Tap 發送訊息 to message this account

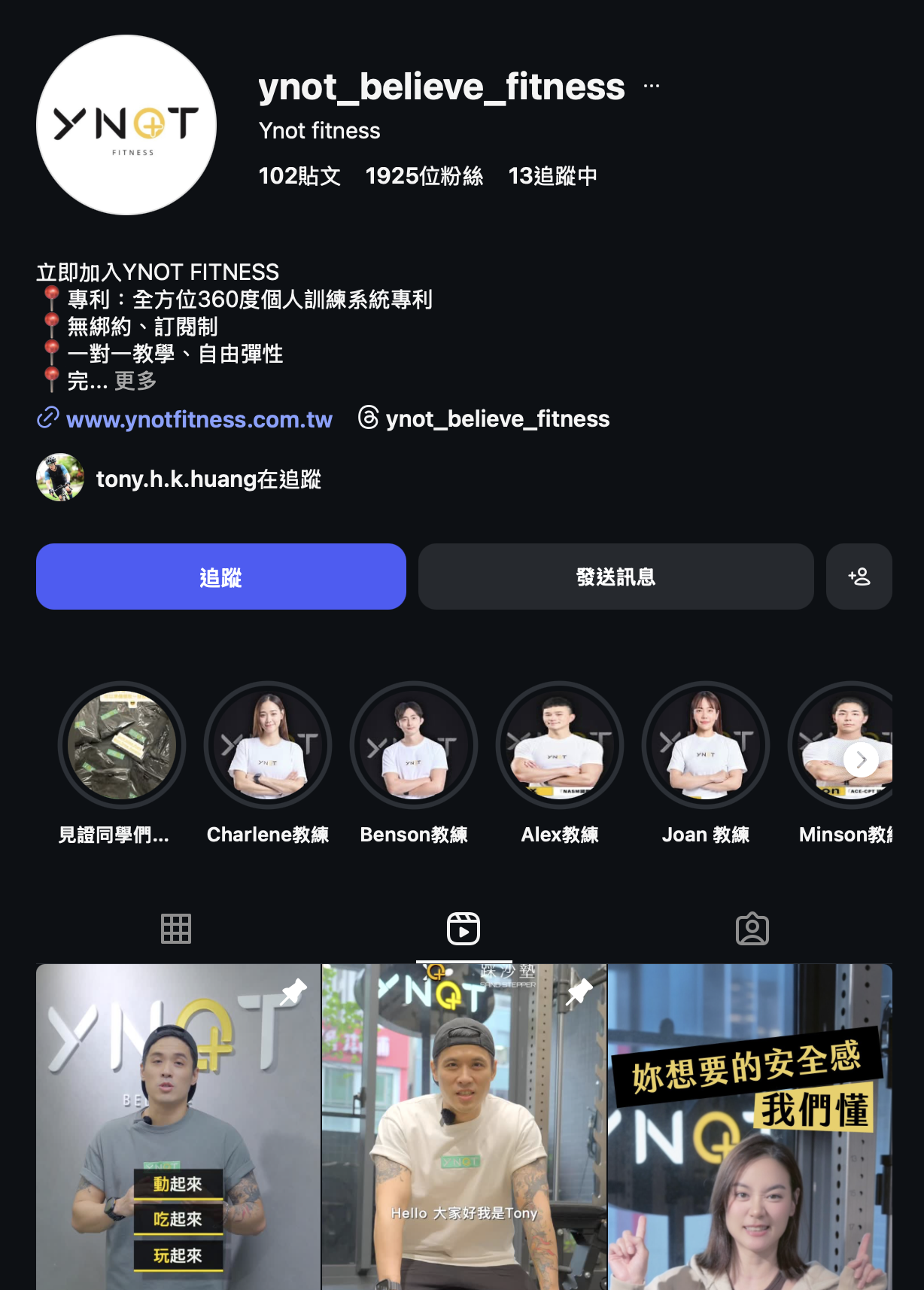(x=615, y=577)
